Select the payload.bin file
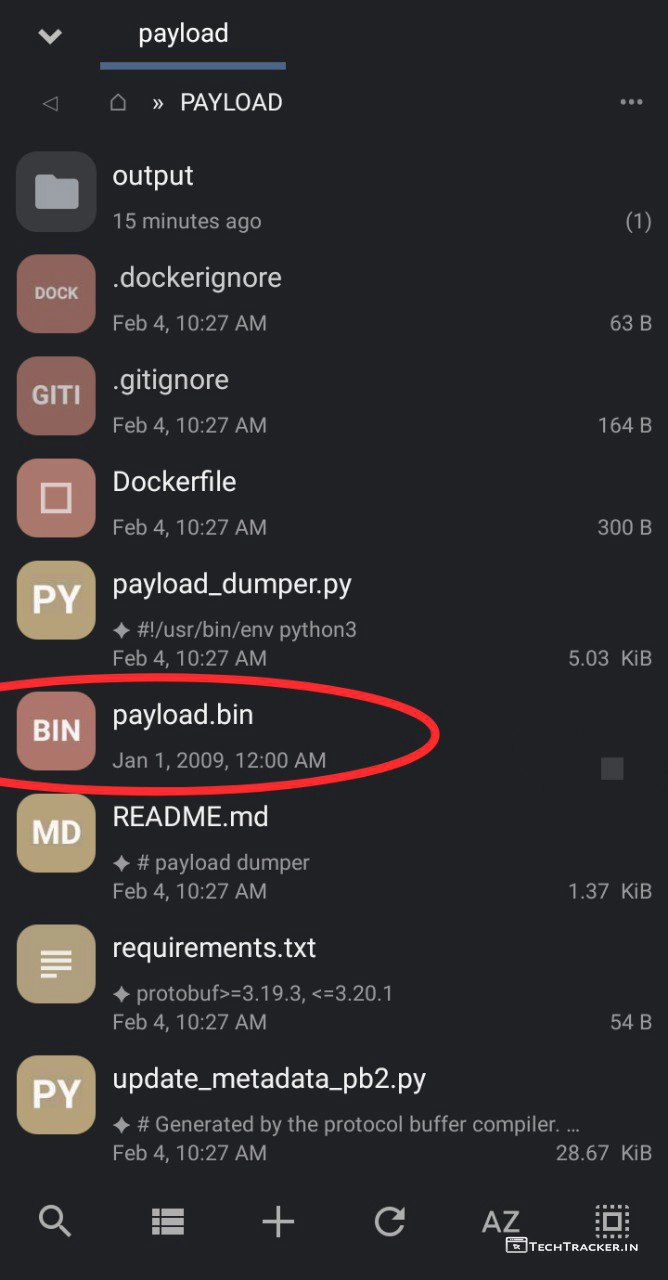 pyautogui.click(x=183, y=715)
